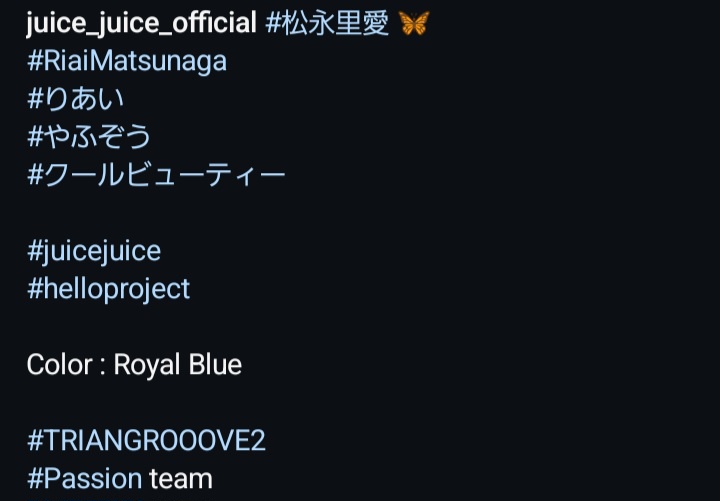The image size is (720, 501).
Task: Open the #松永里愛 hashtag
Action: [x=327, y=23]
